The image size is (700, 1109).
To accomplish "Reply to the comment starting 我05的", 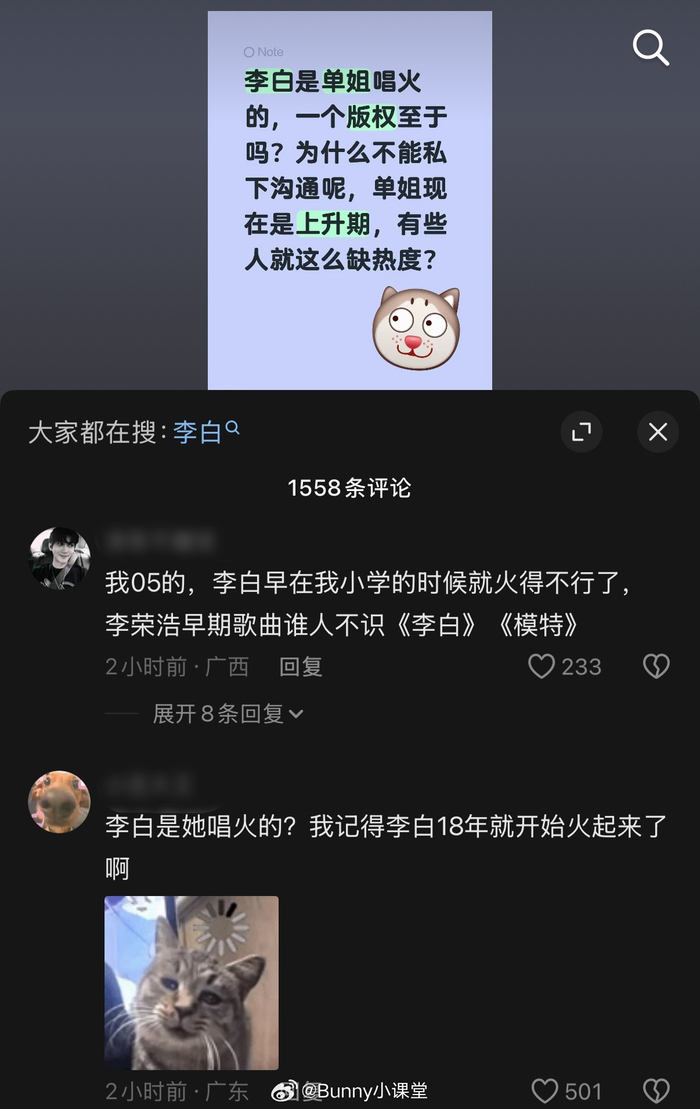I will pos(300,667).
